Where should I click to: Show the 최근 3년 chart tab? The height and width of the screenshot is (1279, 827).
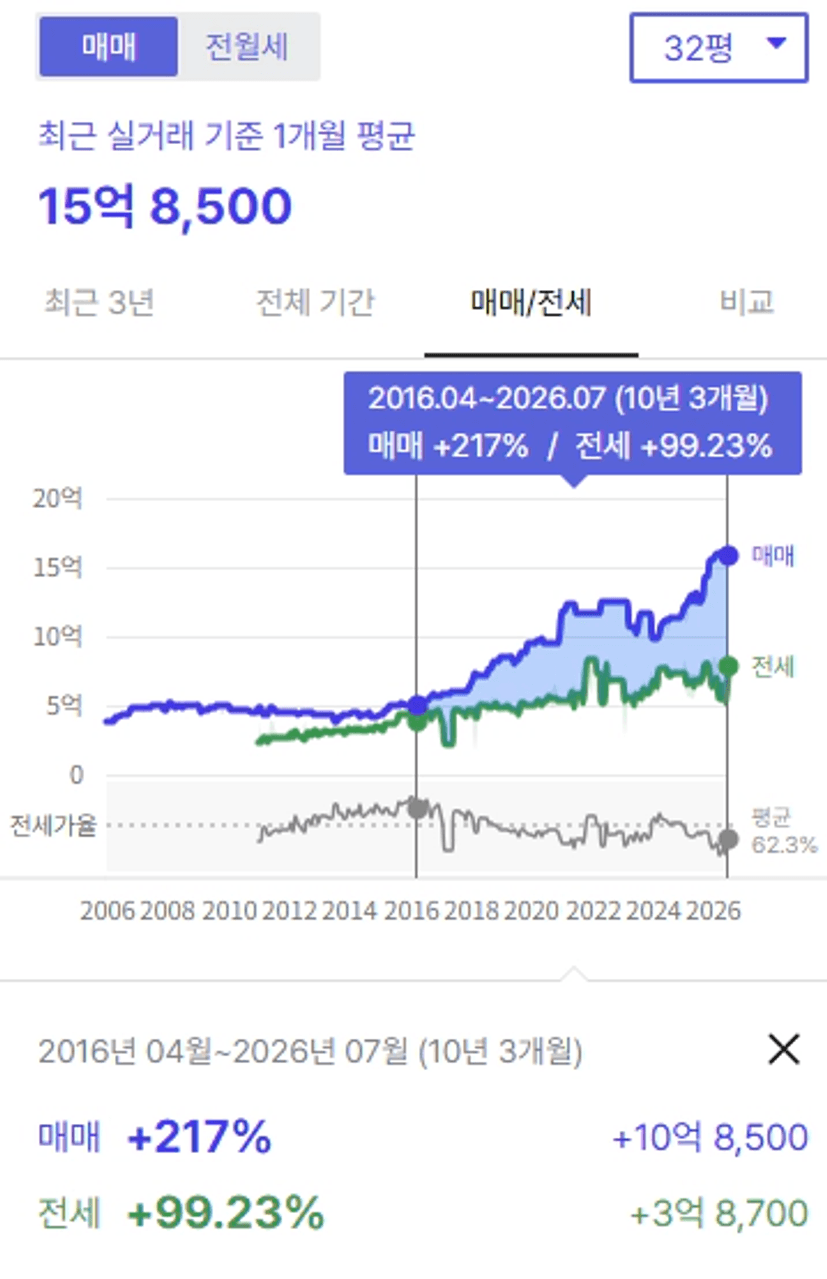click(100, 302)
